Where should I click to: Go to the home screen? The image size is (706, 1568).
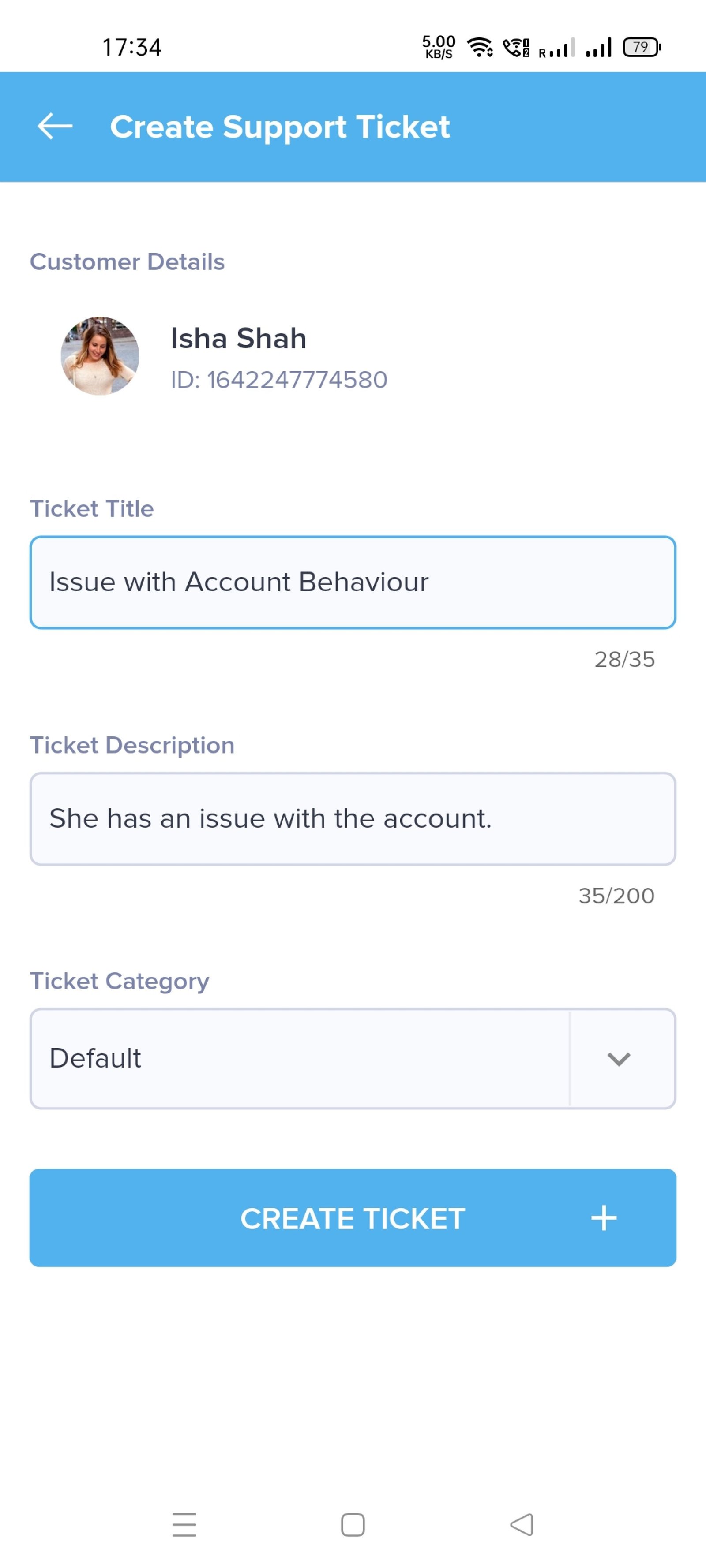tap(353, 1525)
